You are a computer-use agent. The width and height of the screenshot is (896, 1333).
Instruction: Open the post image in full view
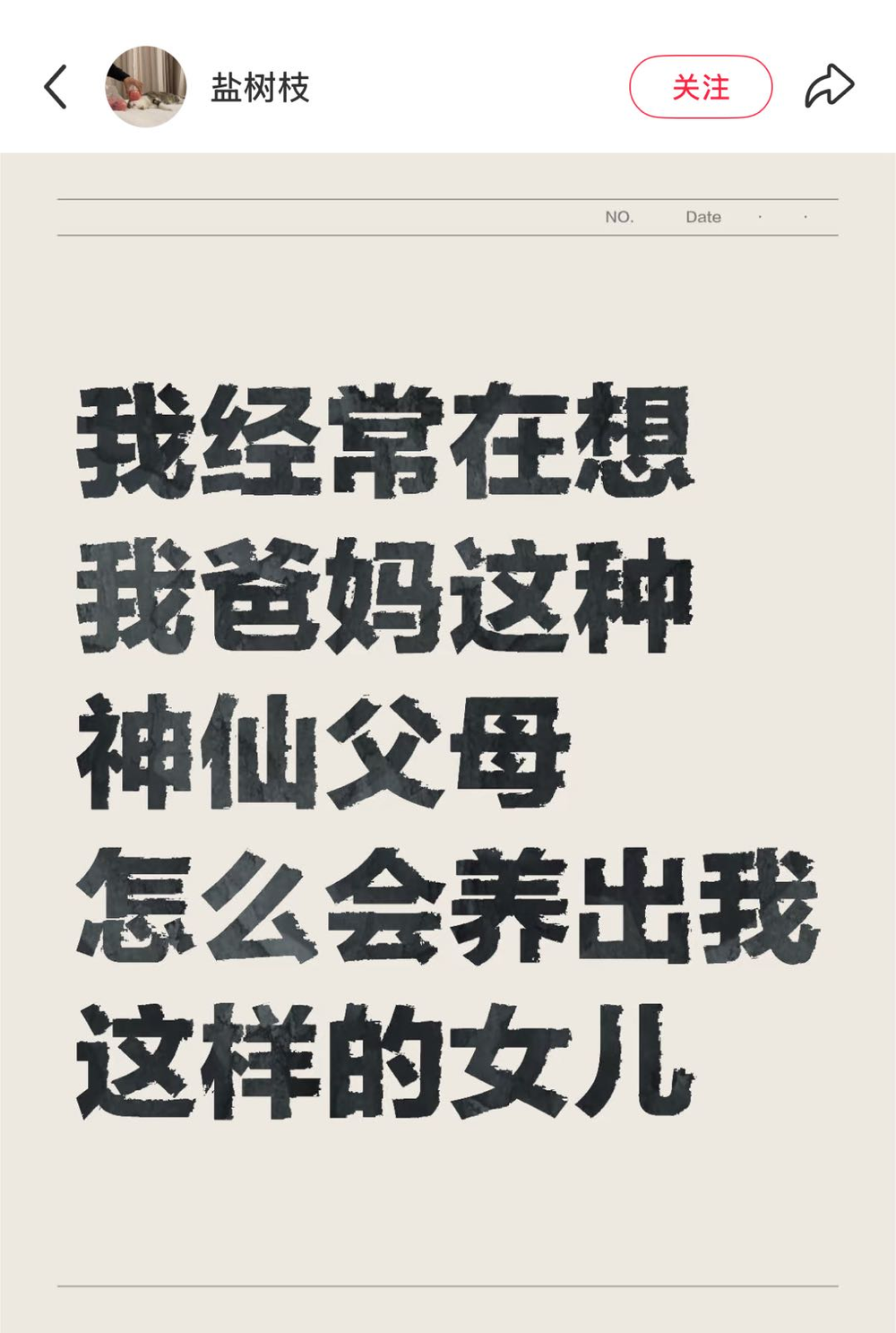pos(448,744)
